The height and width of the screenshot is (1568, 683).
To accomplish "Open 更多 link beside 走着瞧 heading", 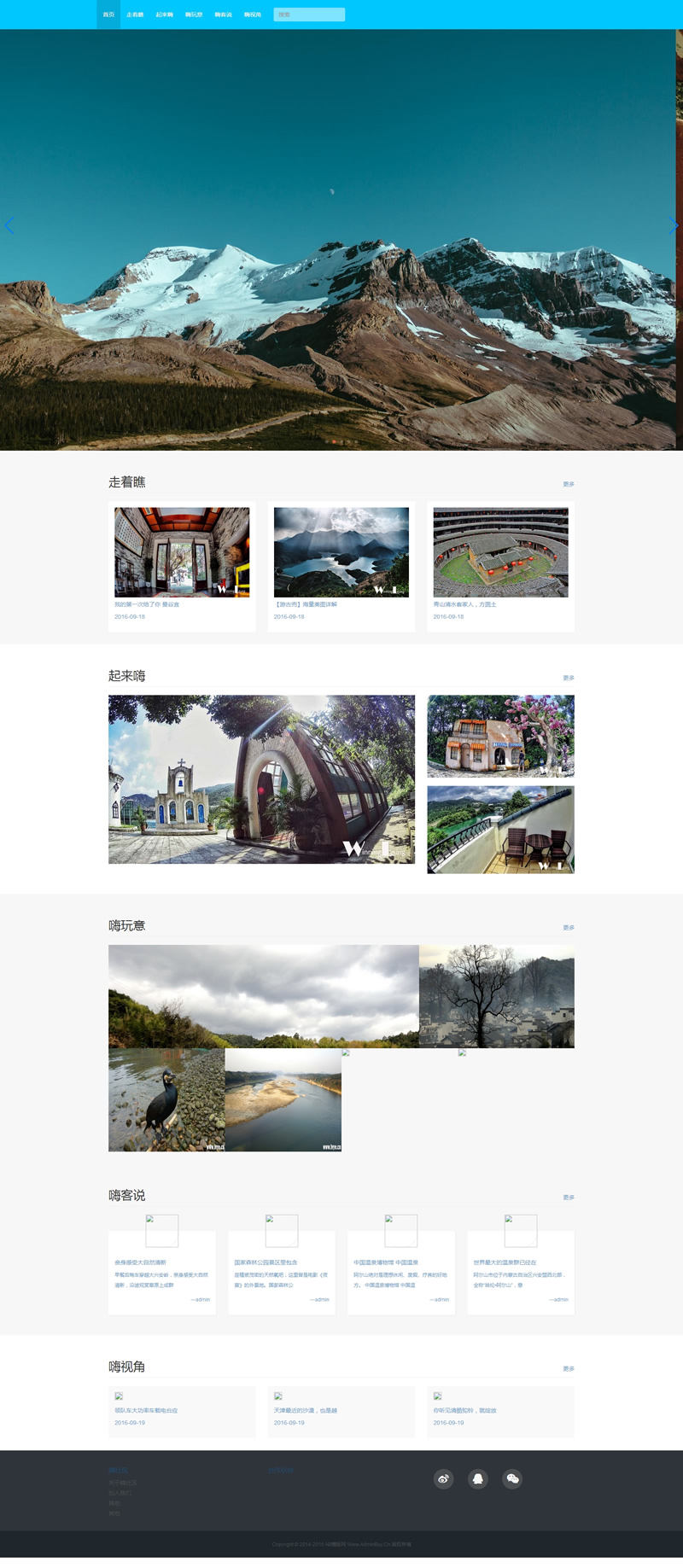I will [569, 484].
